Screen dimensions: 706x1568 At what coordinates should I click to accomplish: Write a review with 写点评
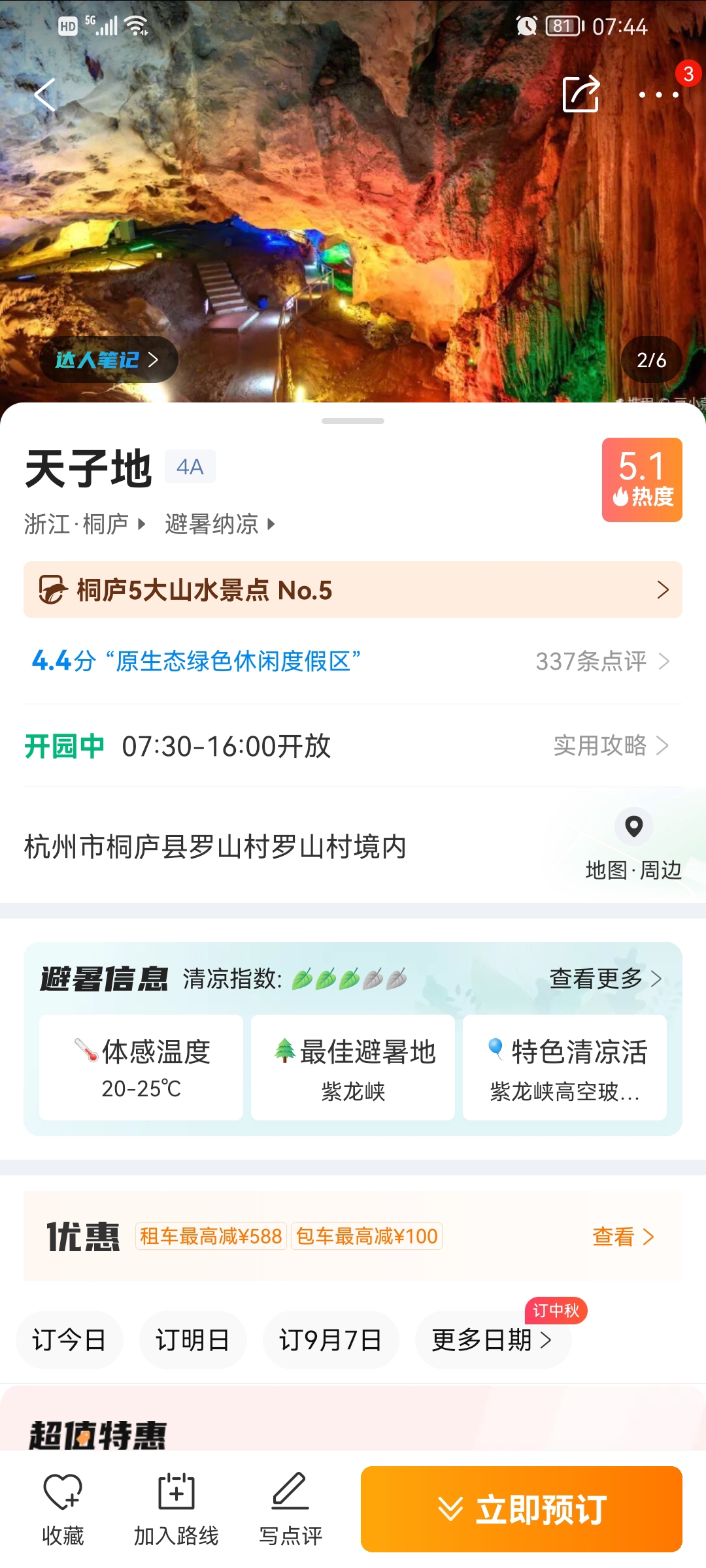290,1509
